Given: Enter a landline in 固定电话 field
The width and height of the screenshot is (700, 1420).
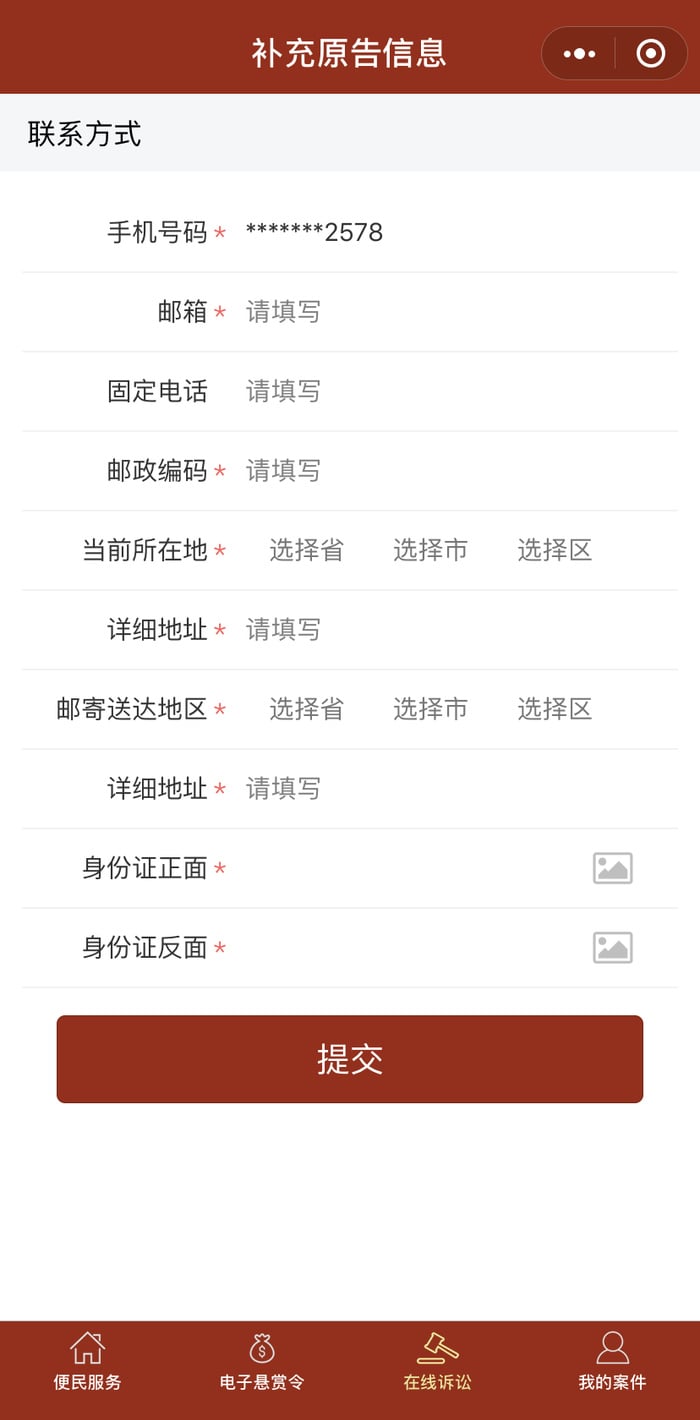Looking at the screenshot, I should (x=460, y=391).
